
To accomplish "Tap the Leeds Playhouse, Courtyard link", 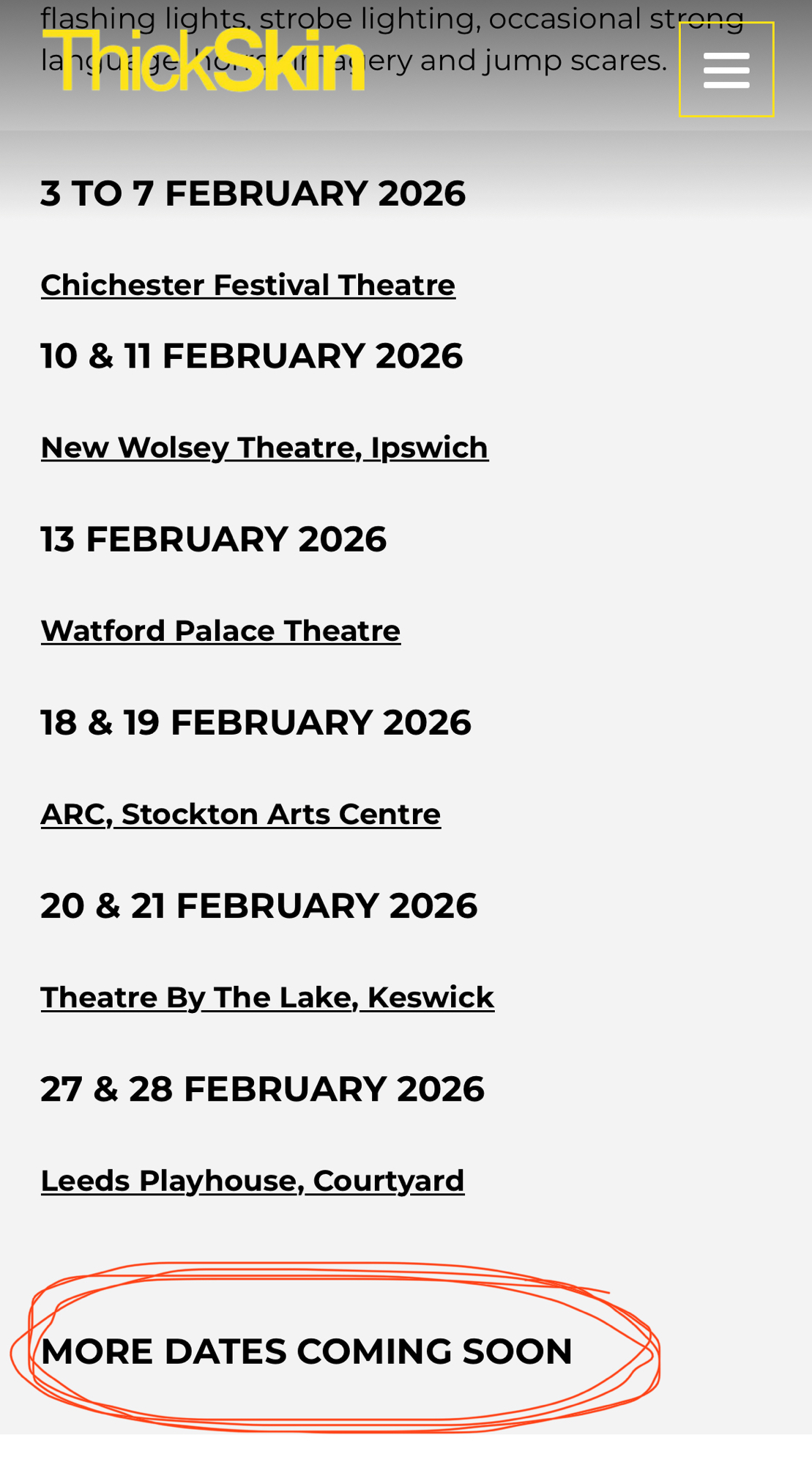I will click(253, 1180).
